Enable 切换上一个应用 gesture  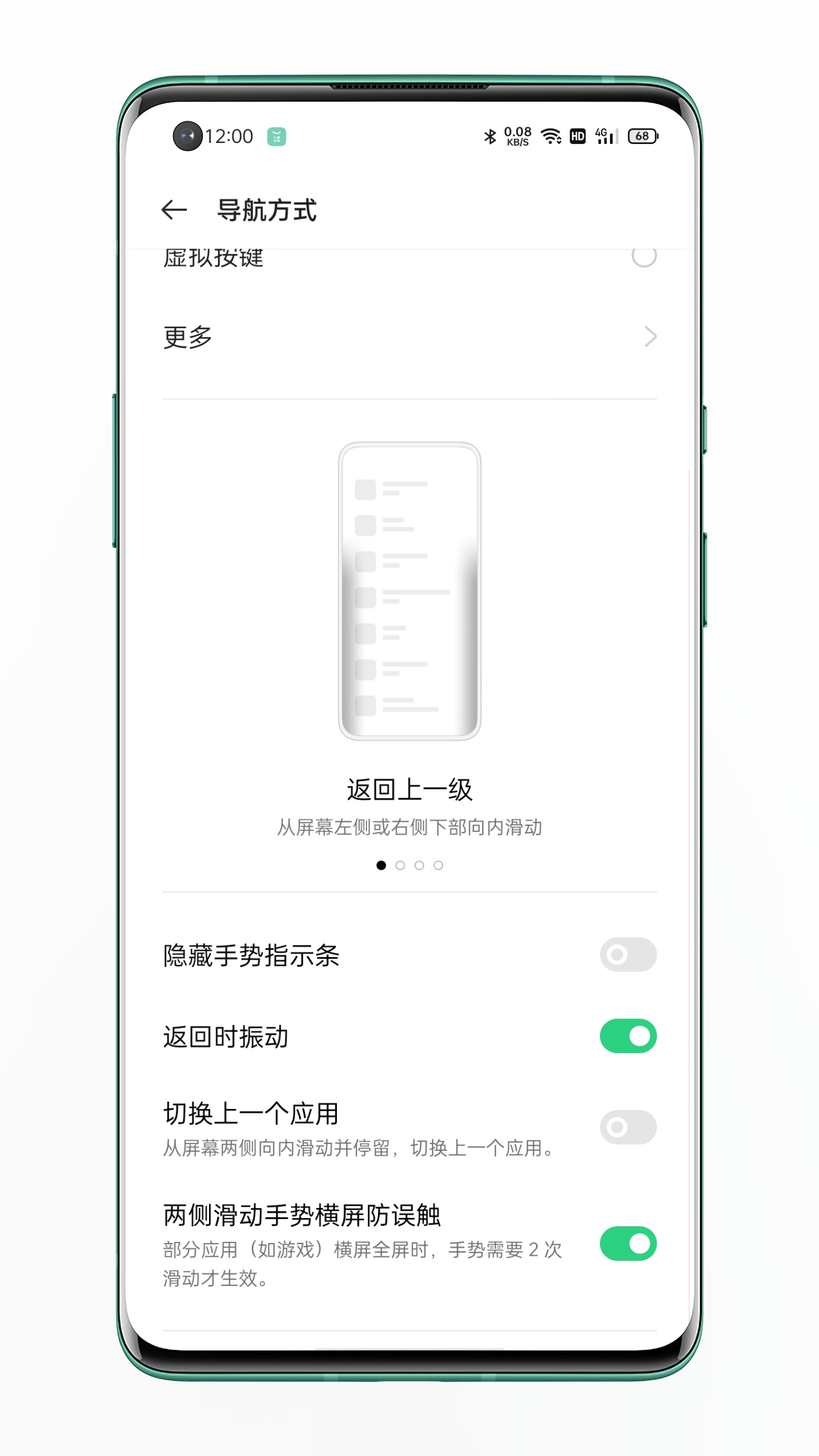coord(627,1127)
